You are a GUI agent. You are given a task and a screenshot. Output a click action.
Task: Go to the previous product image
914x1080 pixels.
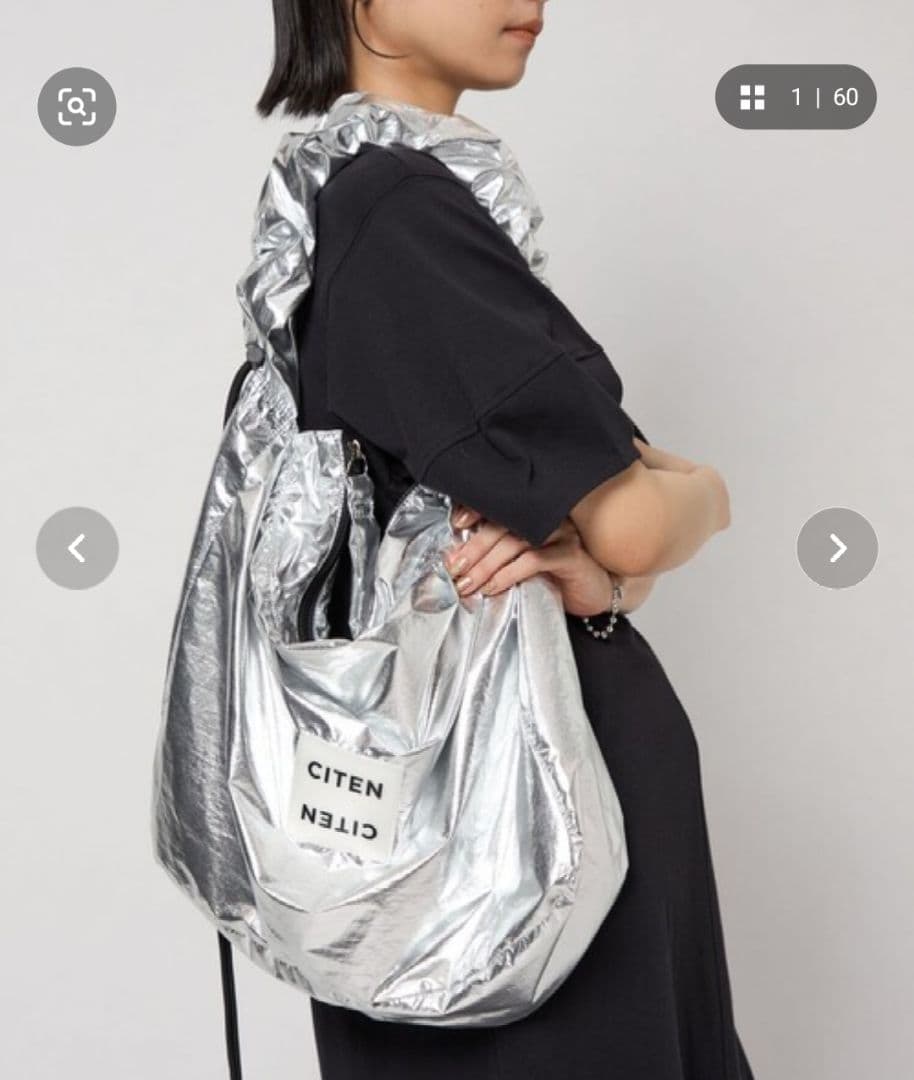tap(77, 548)
